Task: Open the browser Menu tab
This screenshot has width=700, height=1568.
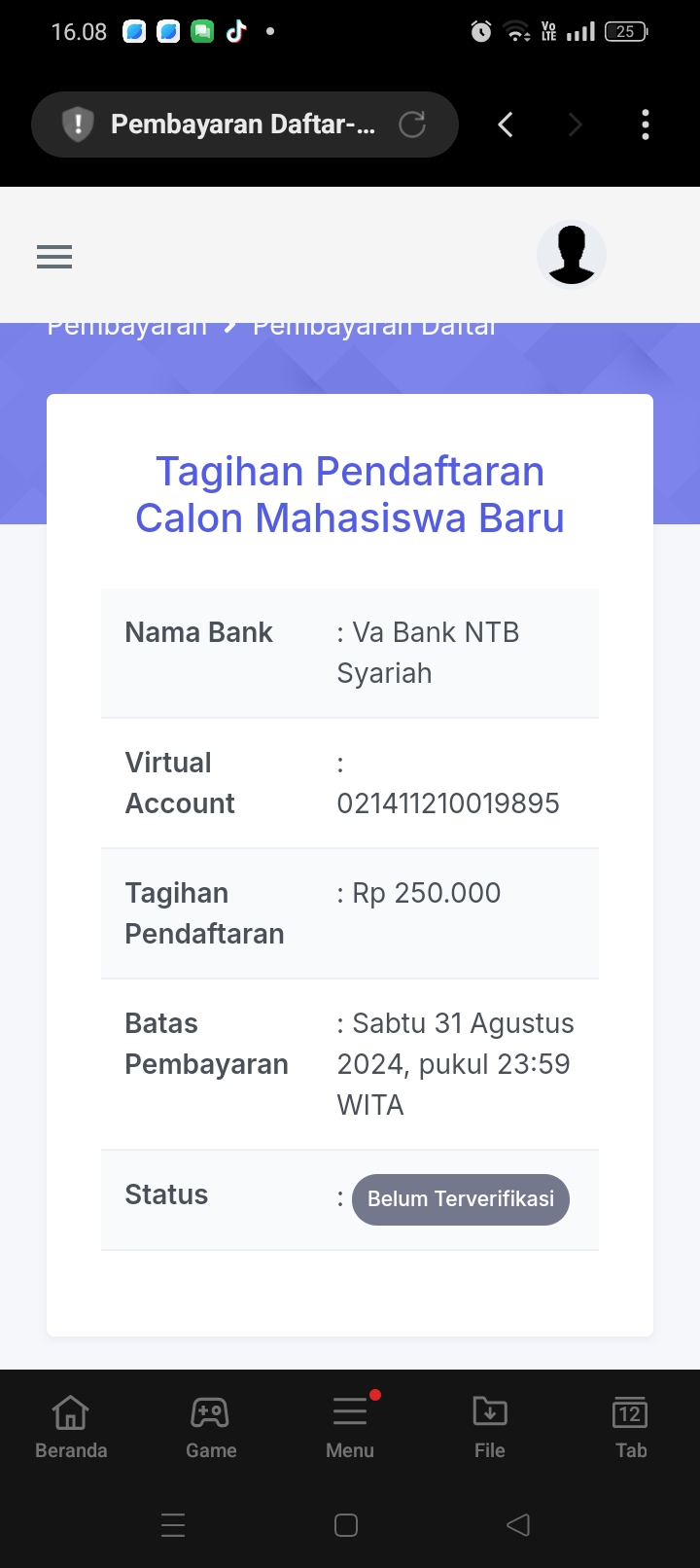Action: click(x=350, y=1426)
